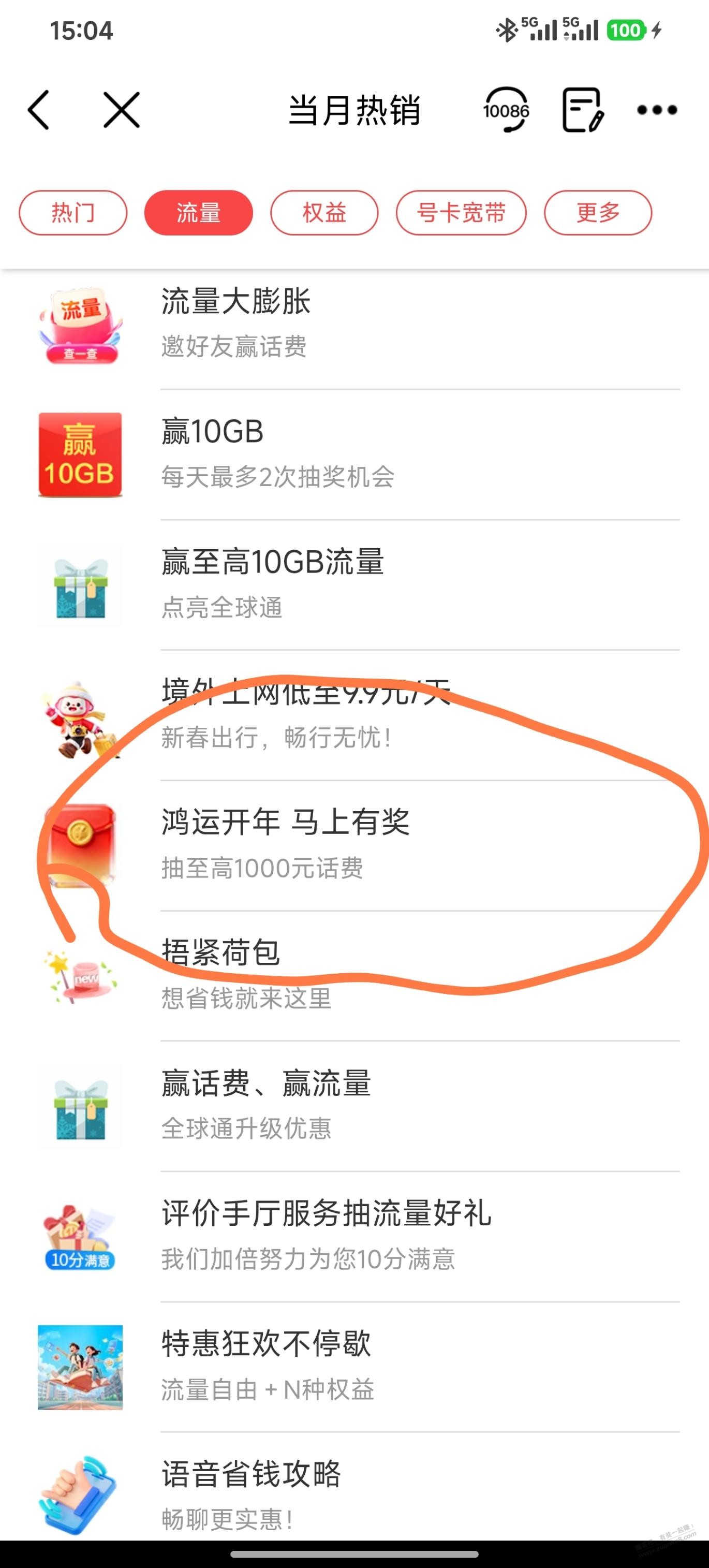Switch to the 热门 tab
Screen dimensions: 709x1568
coord(73,213)
